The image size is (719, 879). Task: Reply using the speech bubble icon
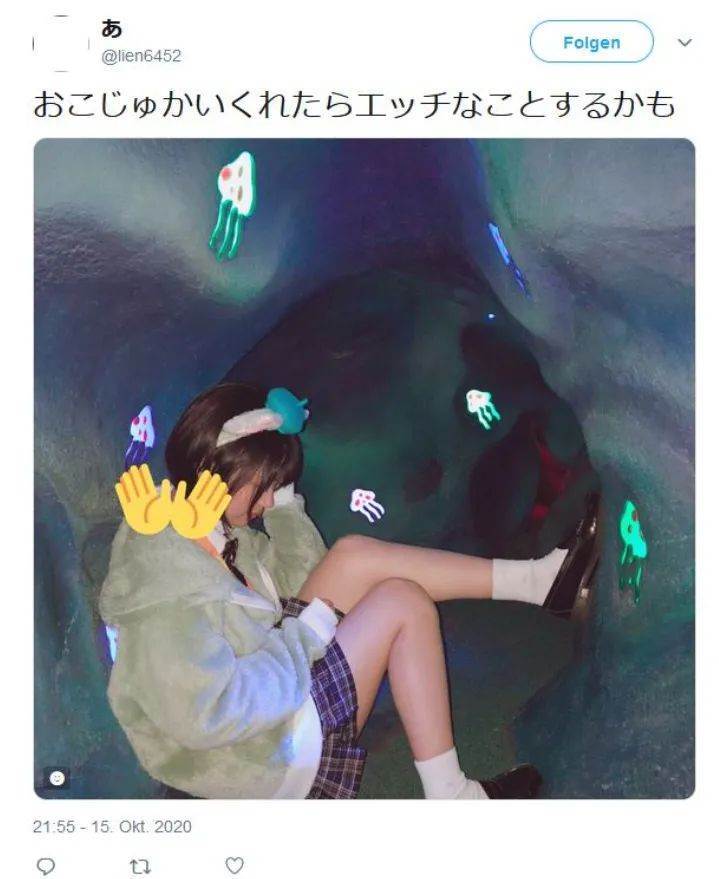[45, 864]
